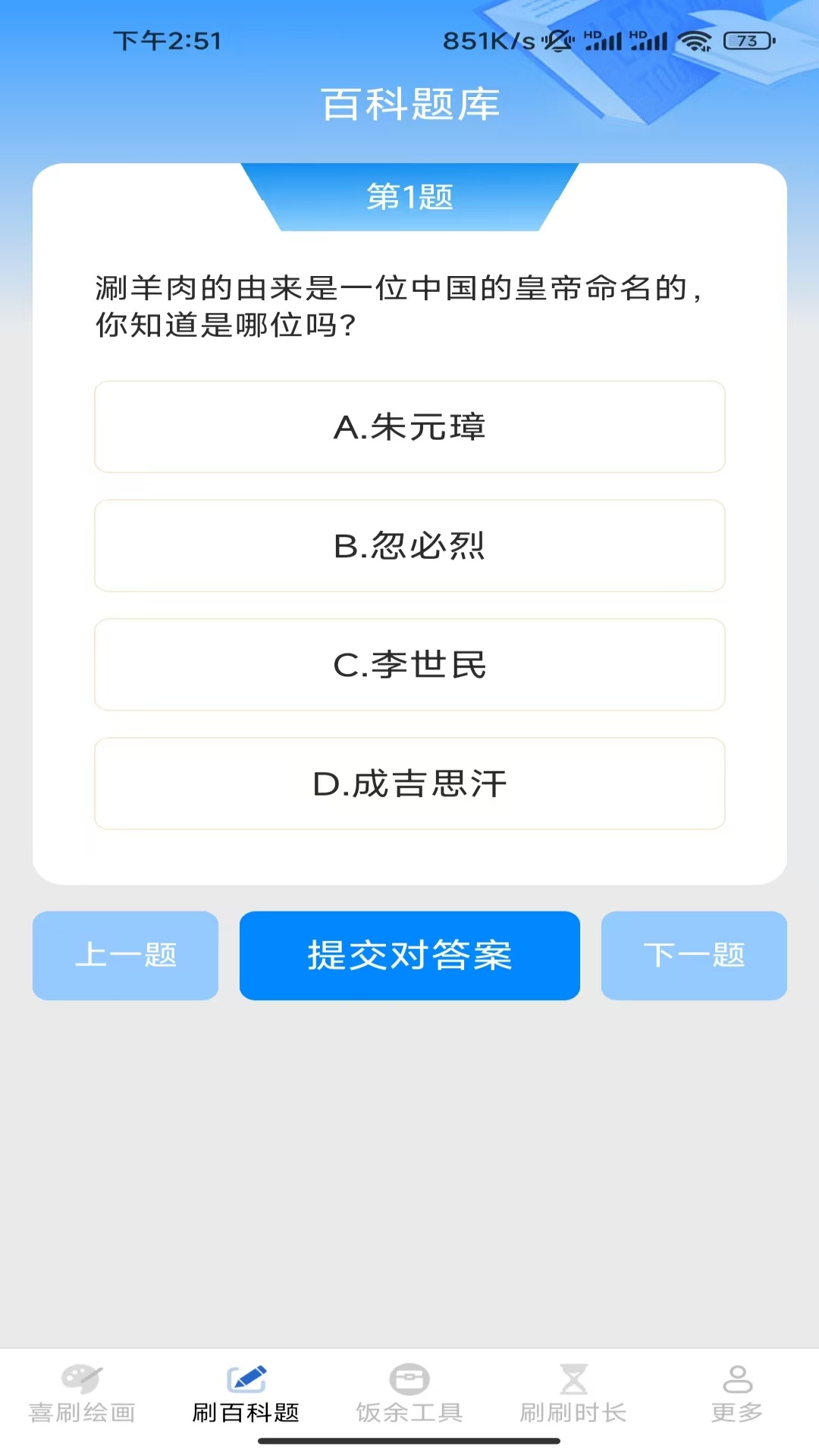Tap the 下一题 next question button
This screenshot has width=819, height=1456.
(x=693, y=955)
